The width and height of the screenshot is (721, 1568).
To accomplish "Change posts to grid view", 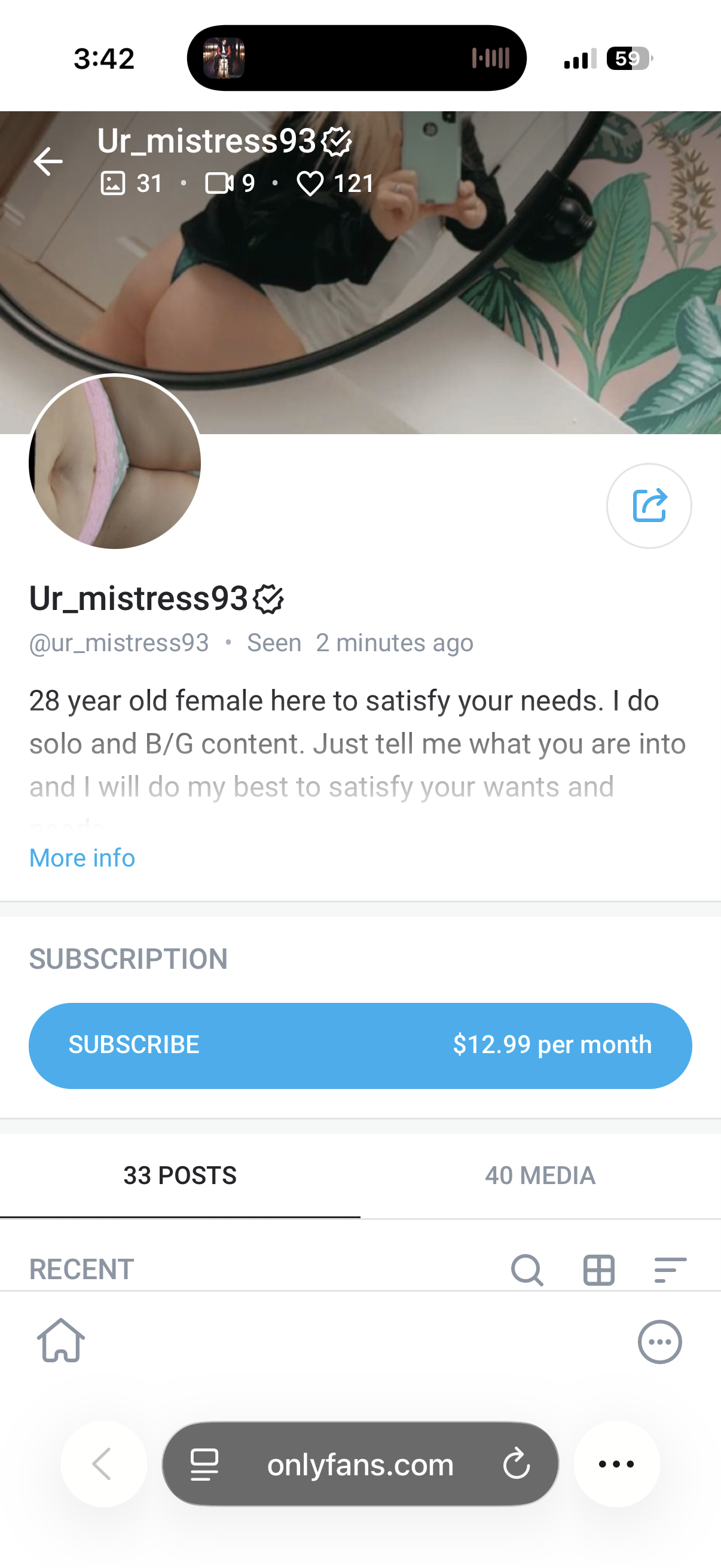I will coord(598,1270).
